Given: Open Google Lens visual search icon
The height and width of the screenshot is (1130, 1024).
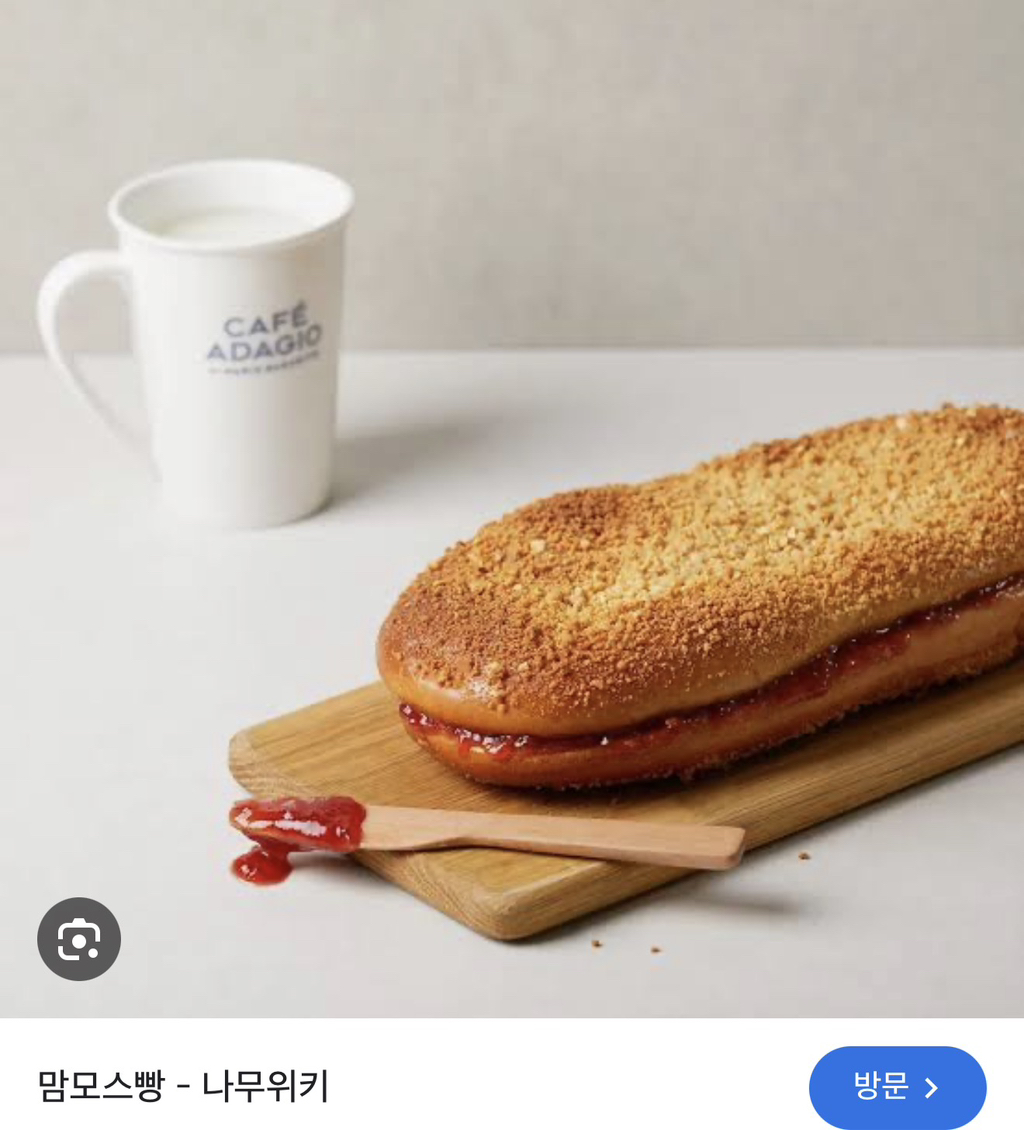Looking at the screenshot, I should click(x=79, y=939).
